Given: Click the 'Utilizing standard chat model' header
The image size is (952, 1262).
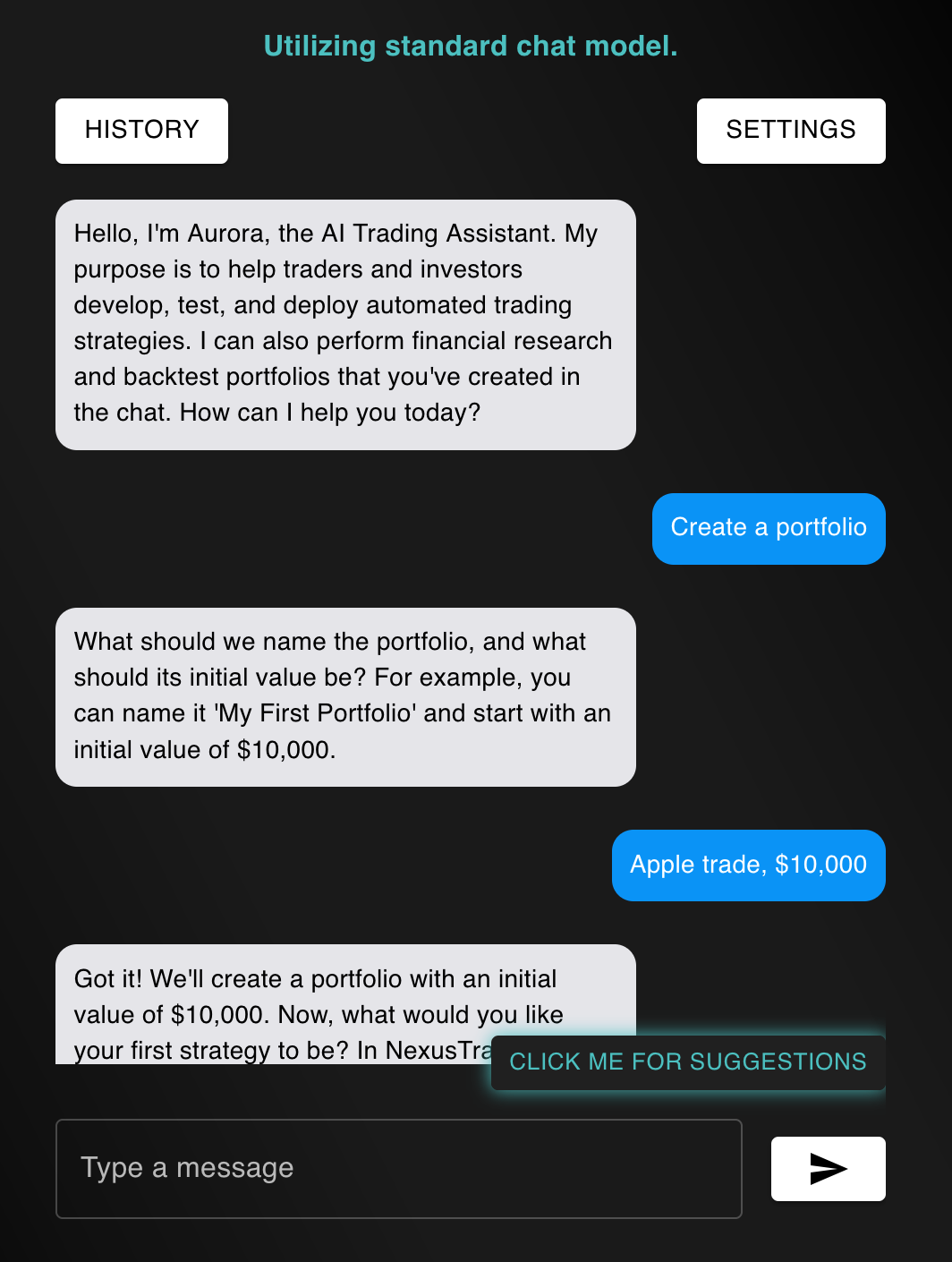Looking at the screenshot, I should point(470,46).
